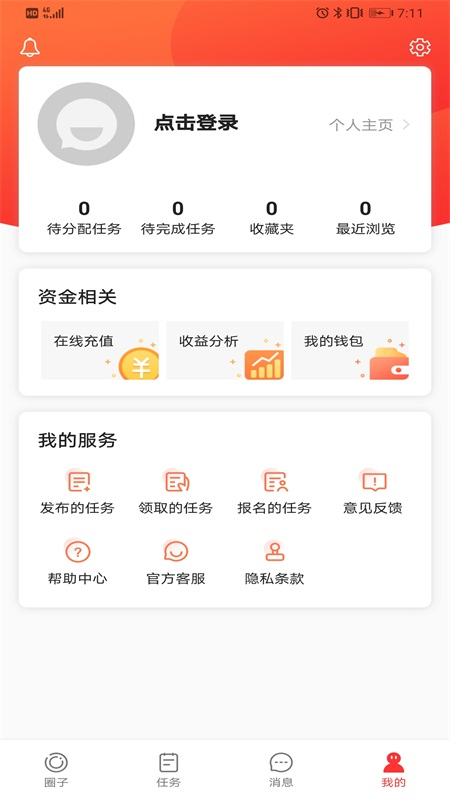Open 发布的任务 service
This screenshot has width=450, height=800.
(x=77, y=492)
